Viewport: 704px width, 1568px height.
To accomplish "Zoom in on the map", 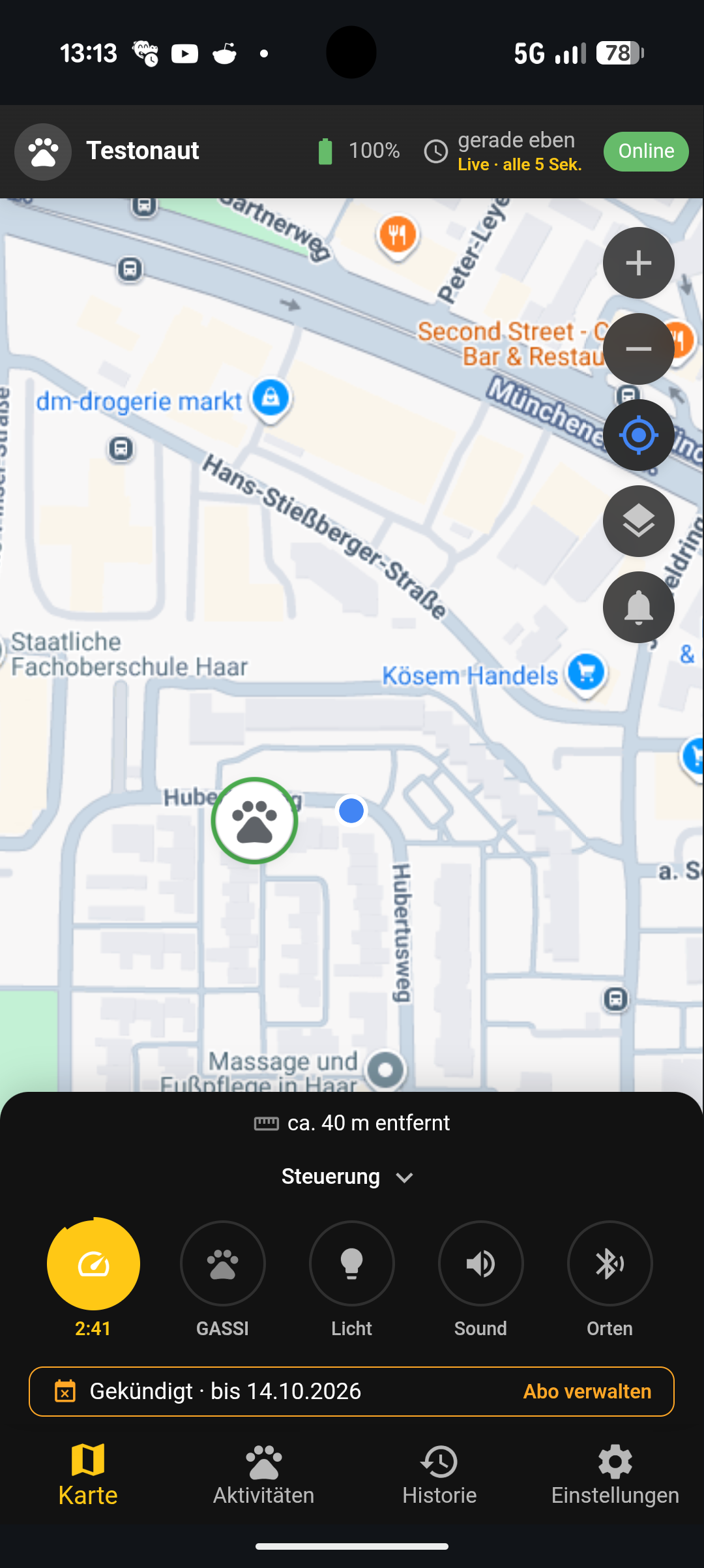I will (x=638, y=263).
